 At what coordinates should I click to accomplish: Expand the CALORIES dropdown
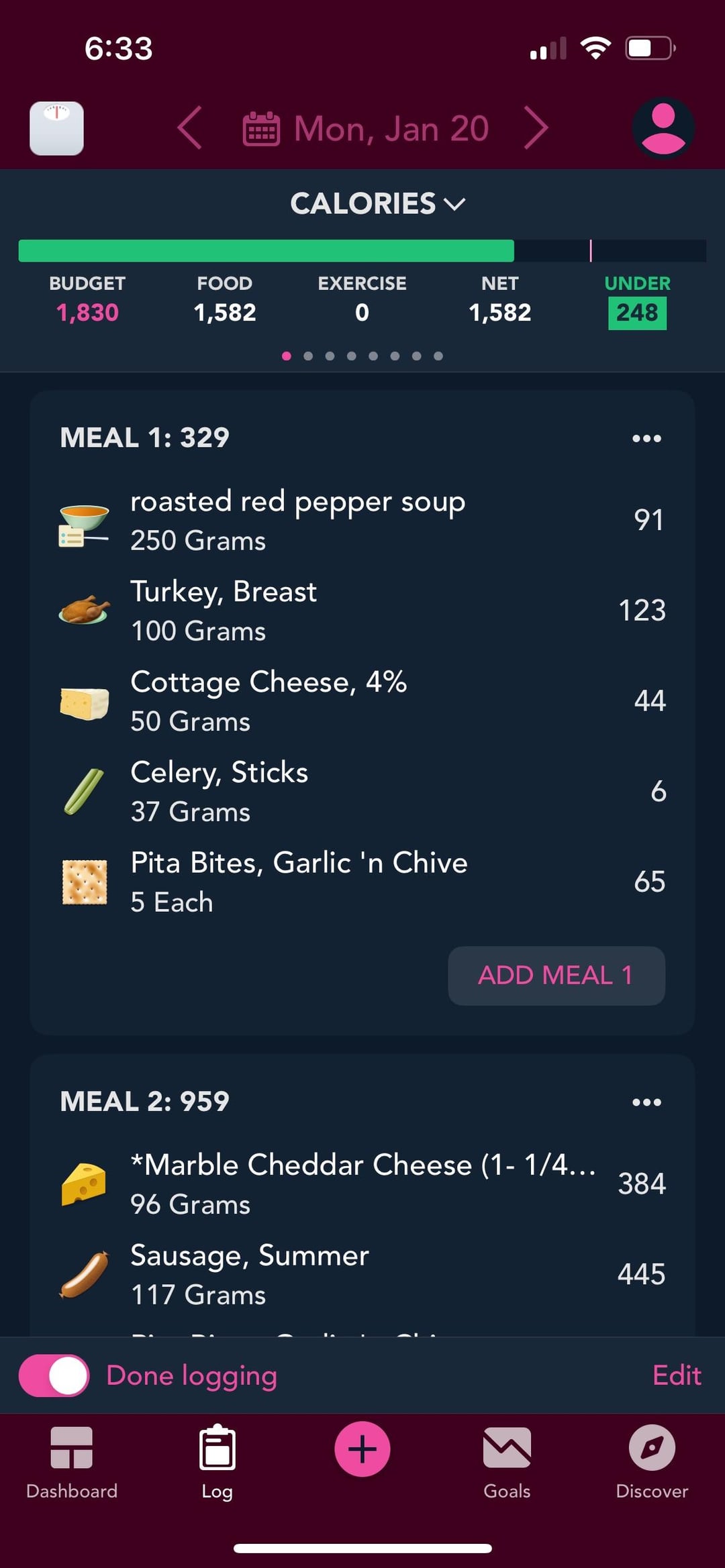click(x=377, y=203)
